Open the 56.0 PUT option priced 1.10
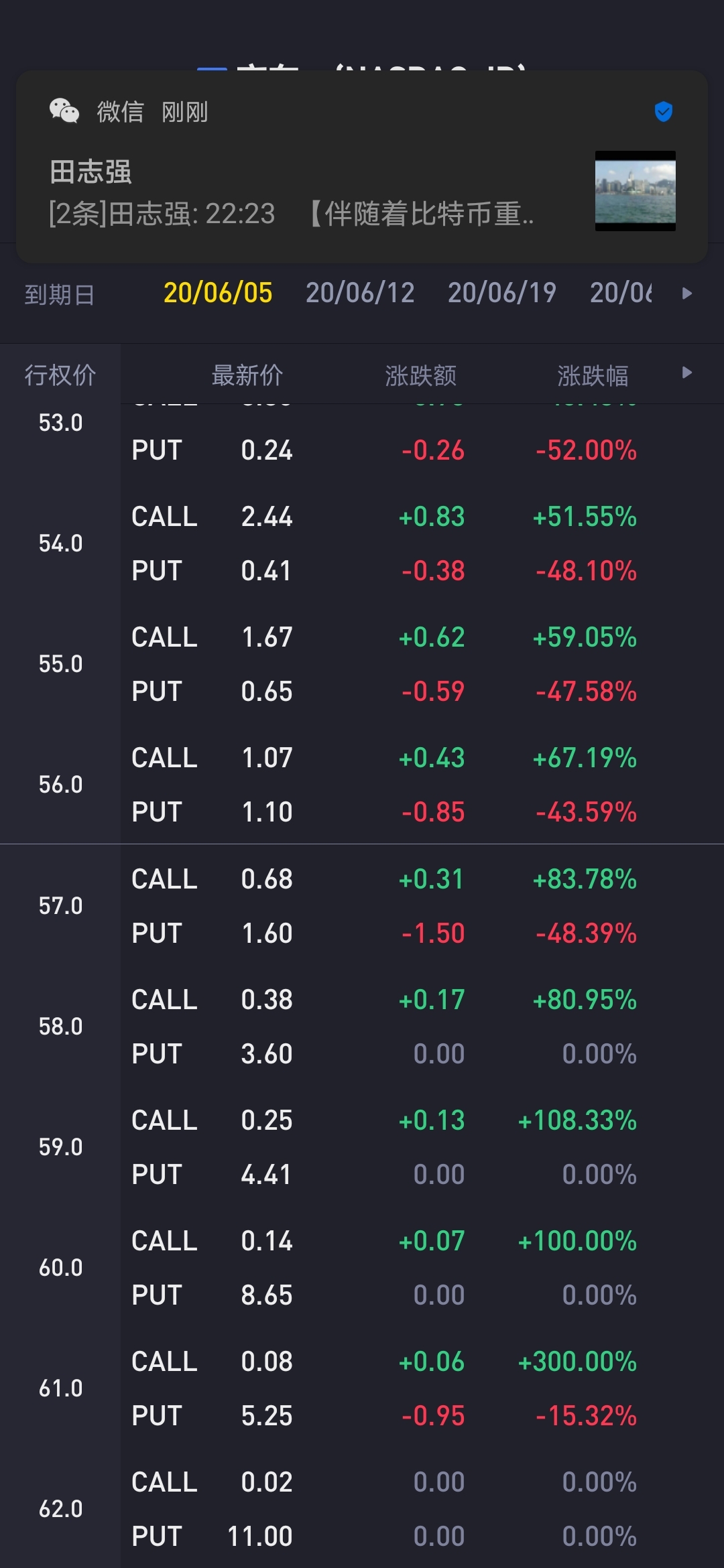Viewport: 724px width, 1568px height. pos(422,812)
